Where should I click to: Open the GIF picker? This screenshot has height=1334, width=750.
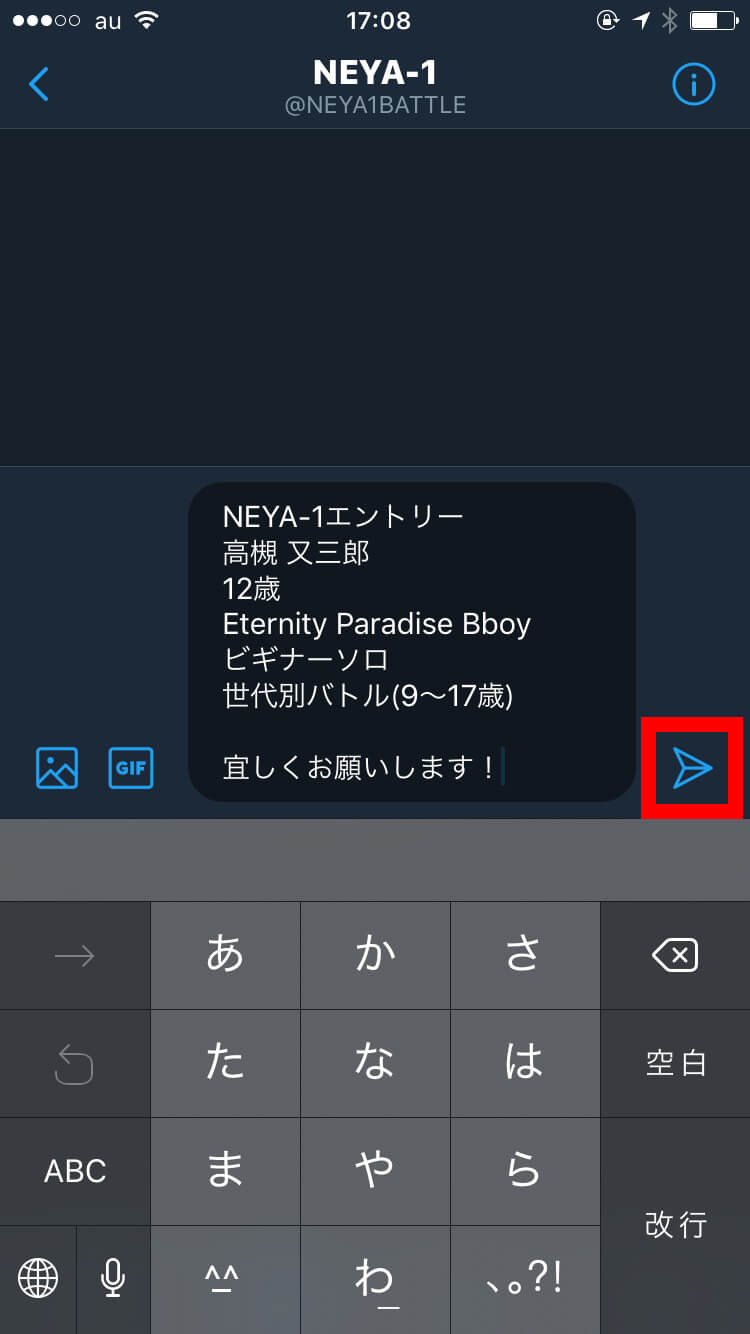click(131, 768)
